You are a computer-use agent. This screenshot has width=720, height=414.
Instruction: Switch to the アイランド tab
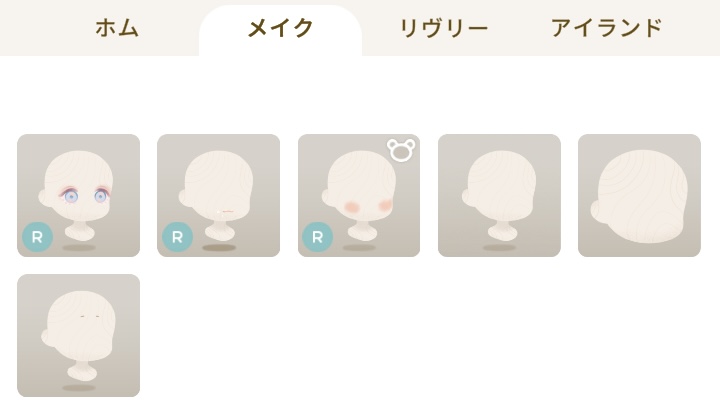(606, 28)
